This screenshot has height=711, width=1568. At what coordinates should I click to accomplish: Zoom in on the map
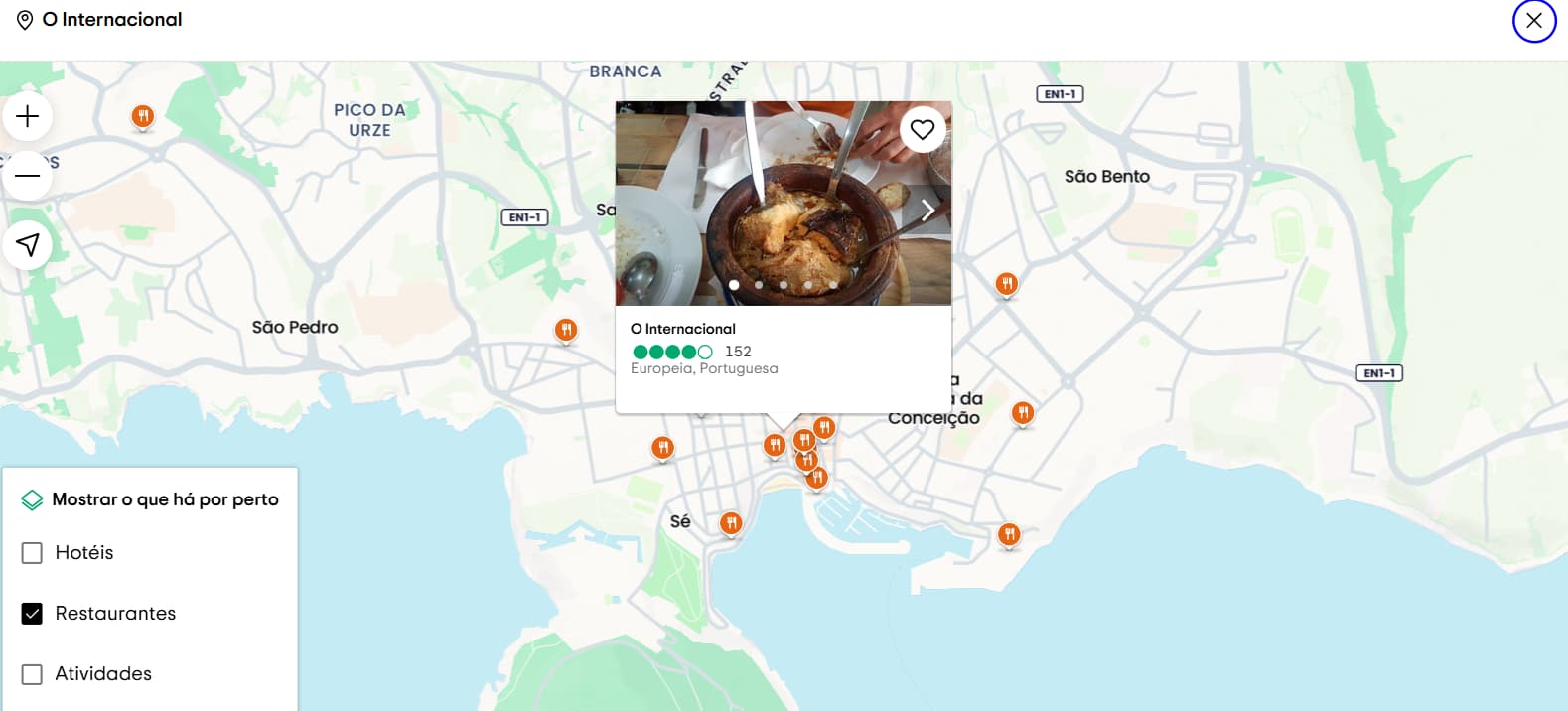[28, 116]
